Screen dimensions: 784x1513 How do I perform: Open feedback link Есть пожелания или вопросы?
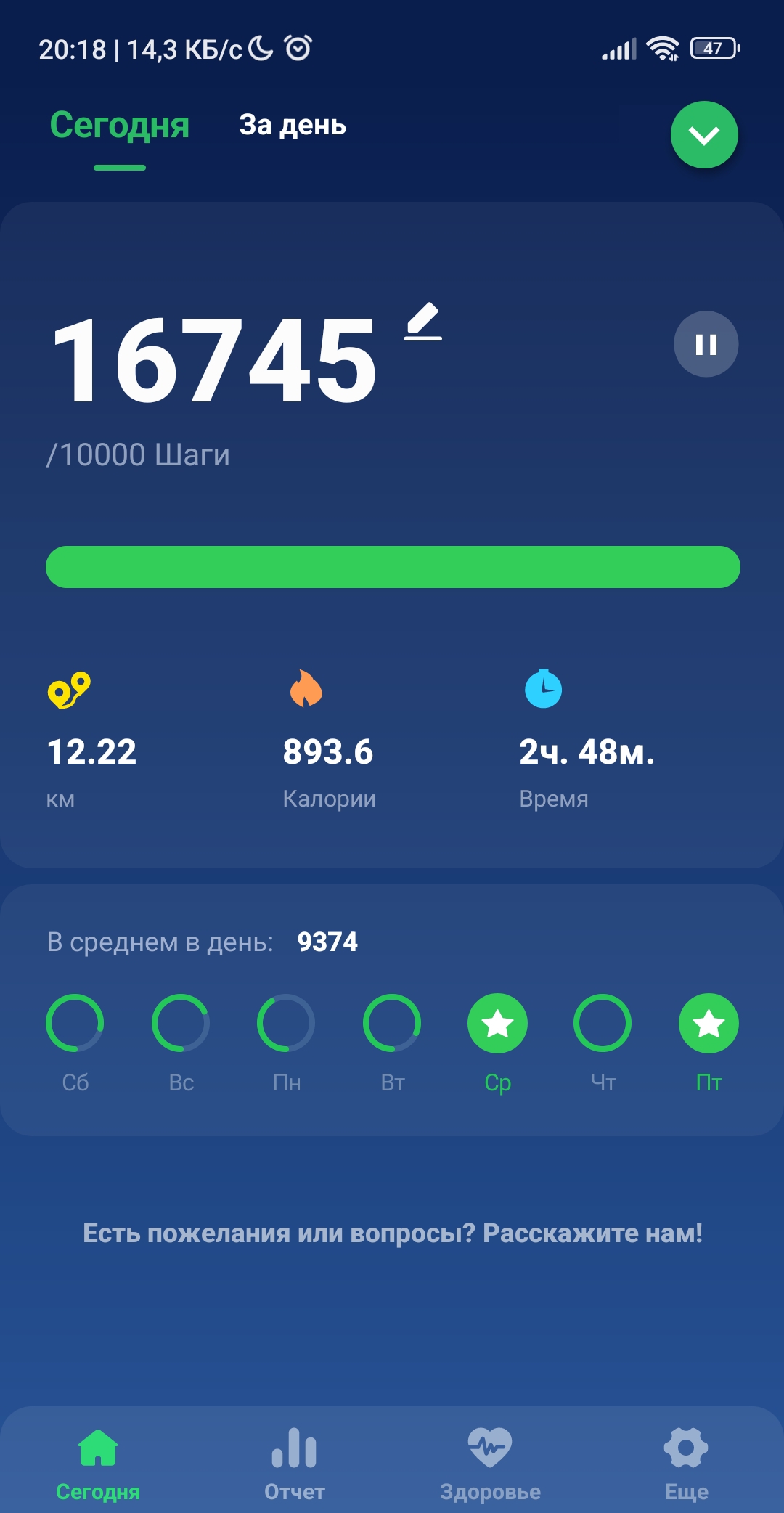tap(392, 1233)
